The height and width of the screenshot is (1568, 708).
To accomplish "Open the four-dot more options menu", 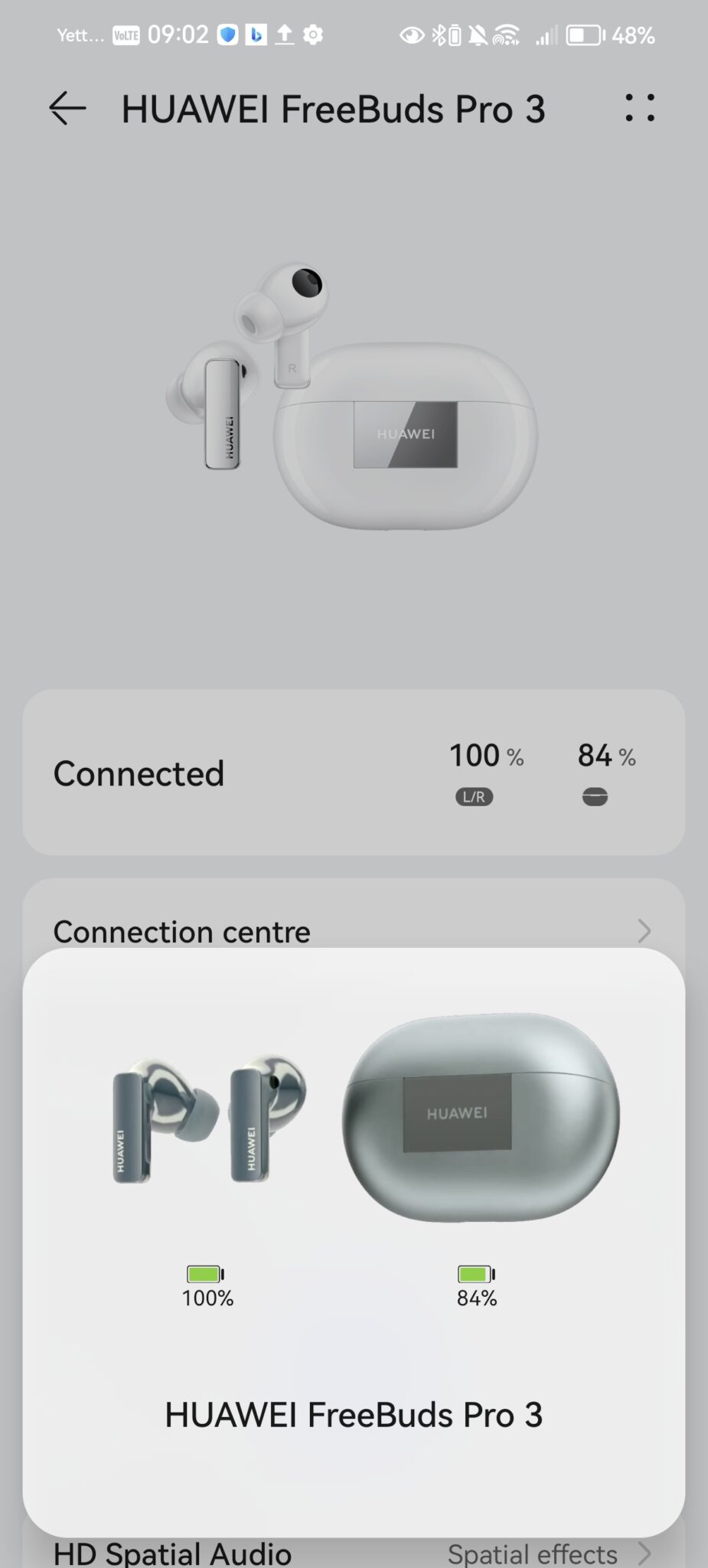I will 640,108.
